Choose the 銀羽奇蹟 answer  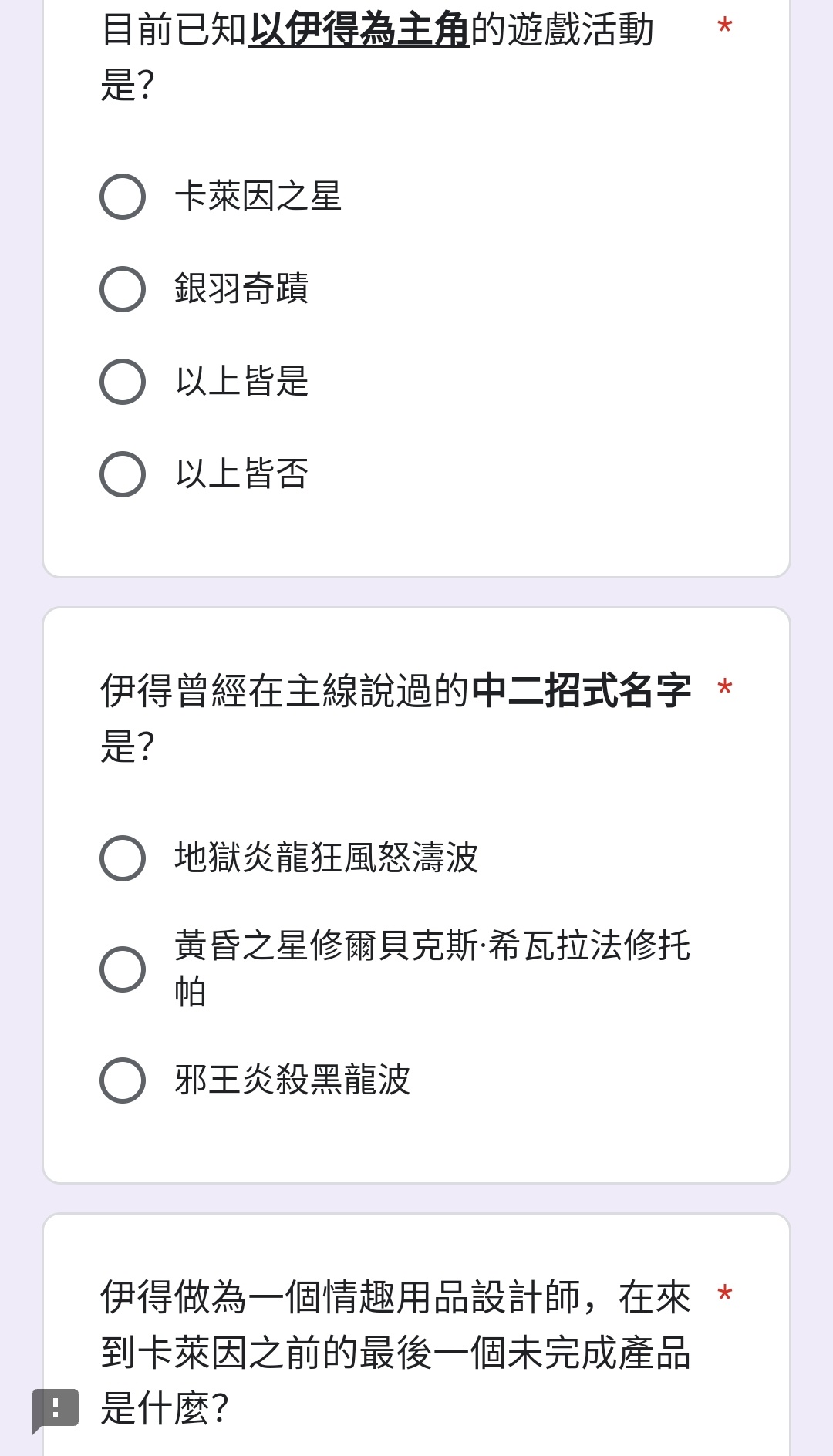pyautogui.click(x=123, y=289)
